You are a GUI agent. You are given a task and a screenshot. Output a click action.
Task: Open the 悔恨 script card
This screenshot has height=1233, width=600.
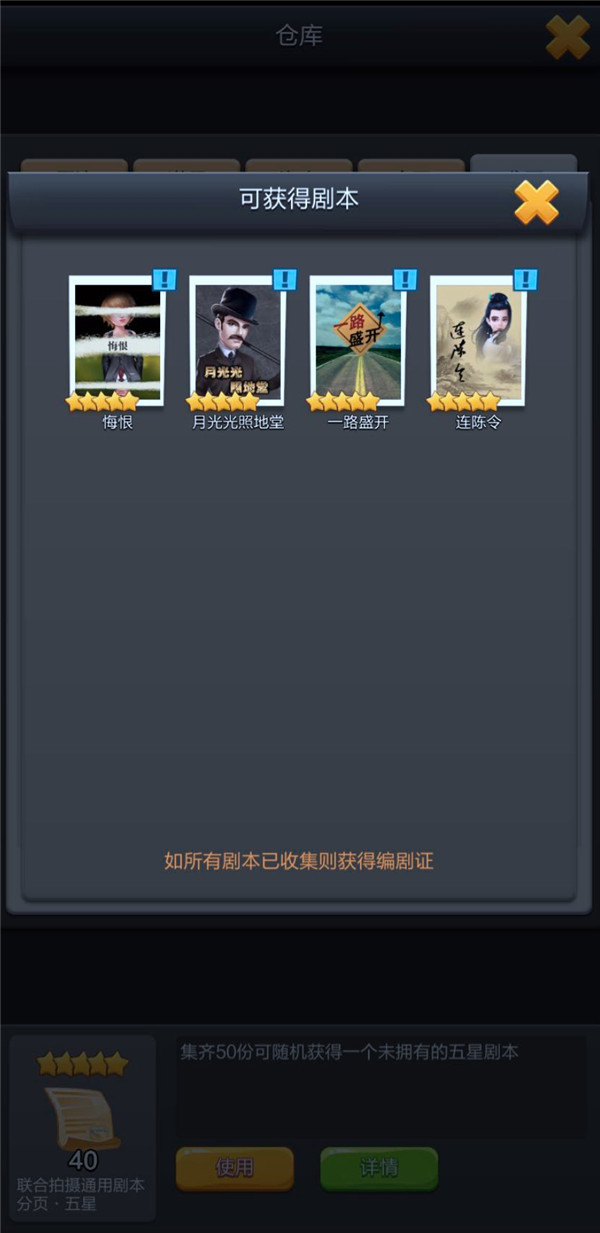pyautogui.click(x=117, y=342)
